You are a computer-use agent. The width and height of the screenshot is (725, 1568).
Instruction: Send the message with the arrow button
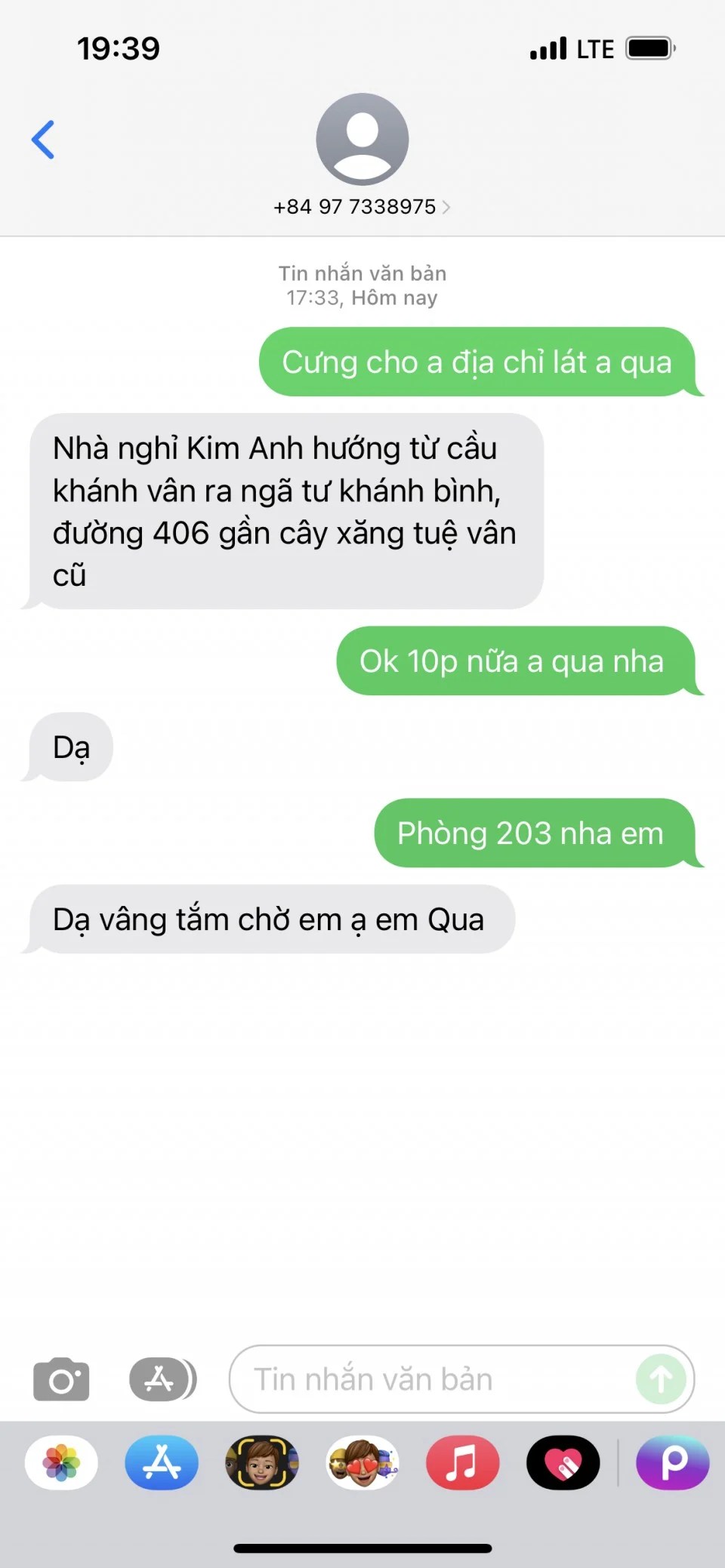coord(661,1379)
